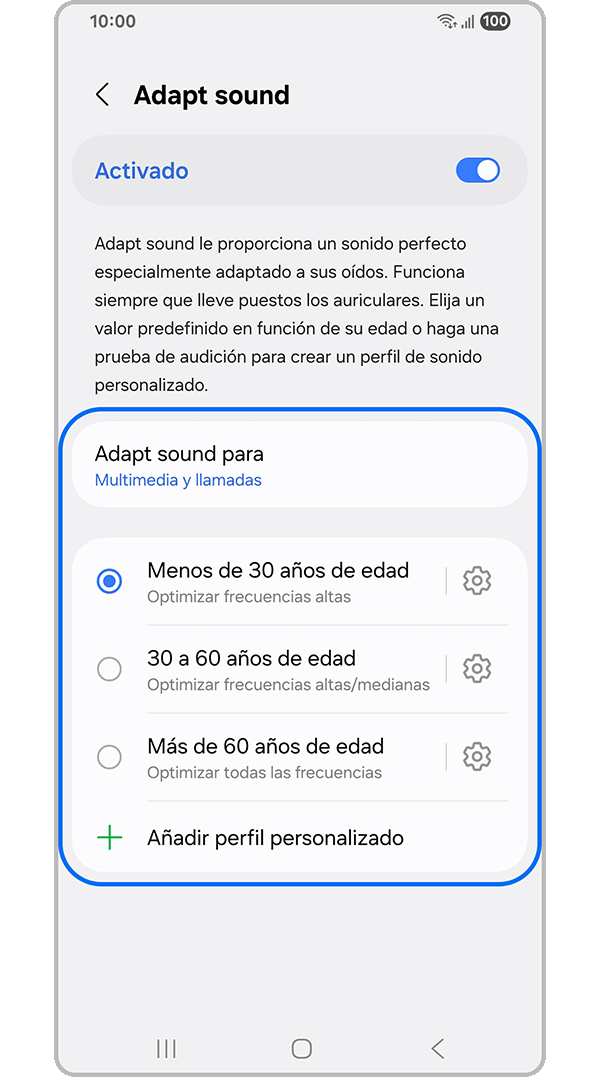Select Menos de 30 años de edad
600x1077 pixels.
click(109, 581)
